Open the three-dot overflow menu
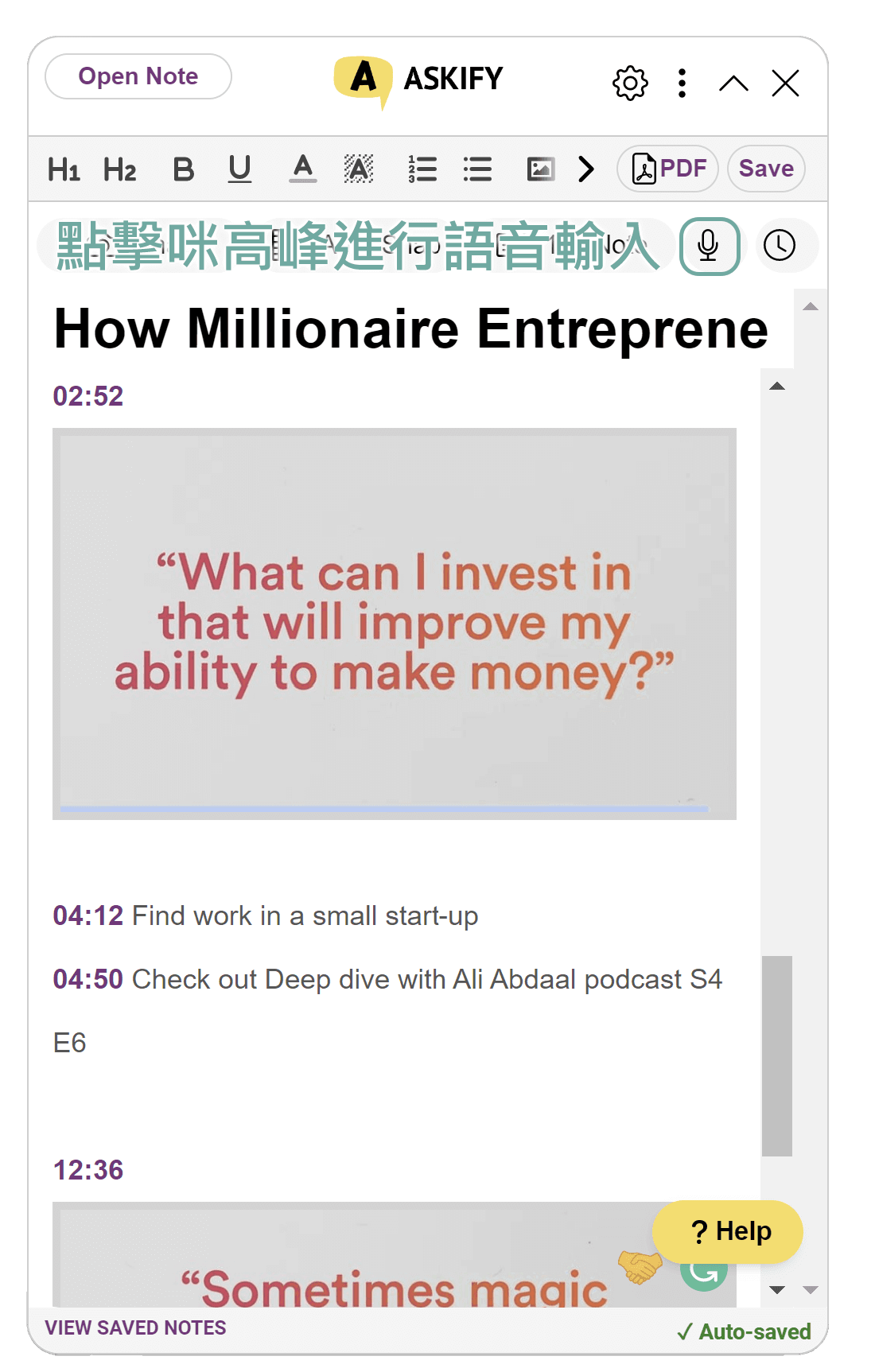This screenshot has width=875, height=1372. [x=682, y=83]
